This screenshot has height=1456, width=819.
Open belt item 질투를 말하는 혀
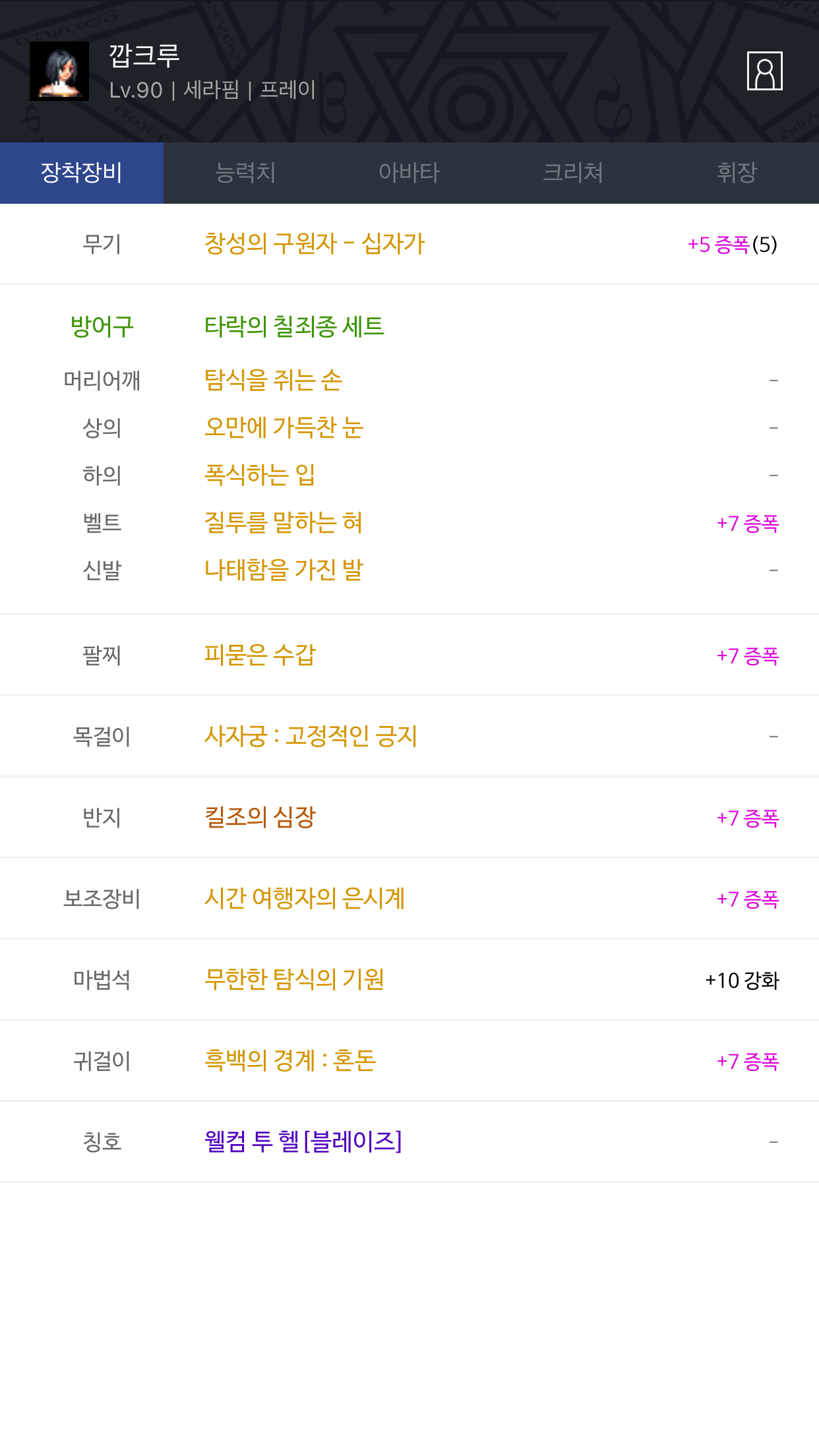click(284, 523)
